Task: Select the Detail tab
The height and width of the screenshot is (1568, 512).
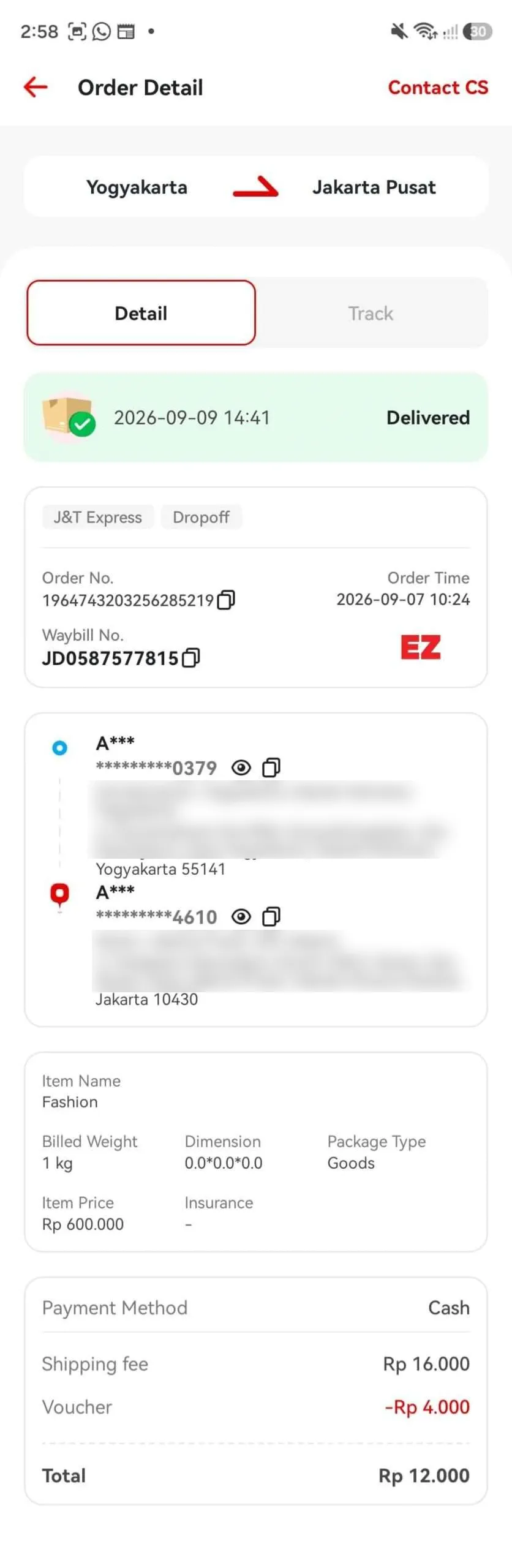Action: click(x=141, y=313)
